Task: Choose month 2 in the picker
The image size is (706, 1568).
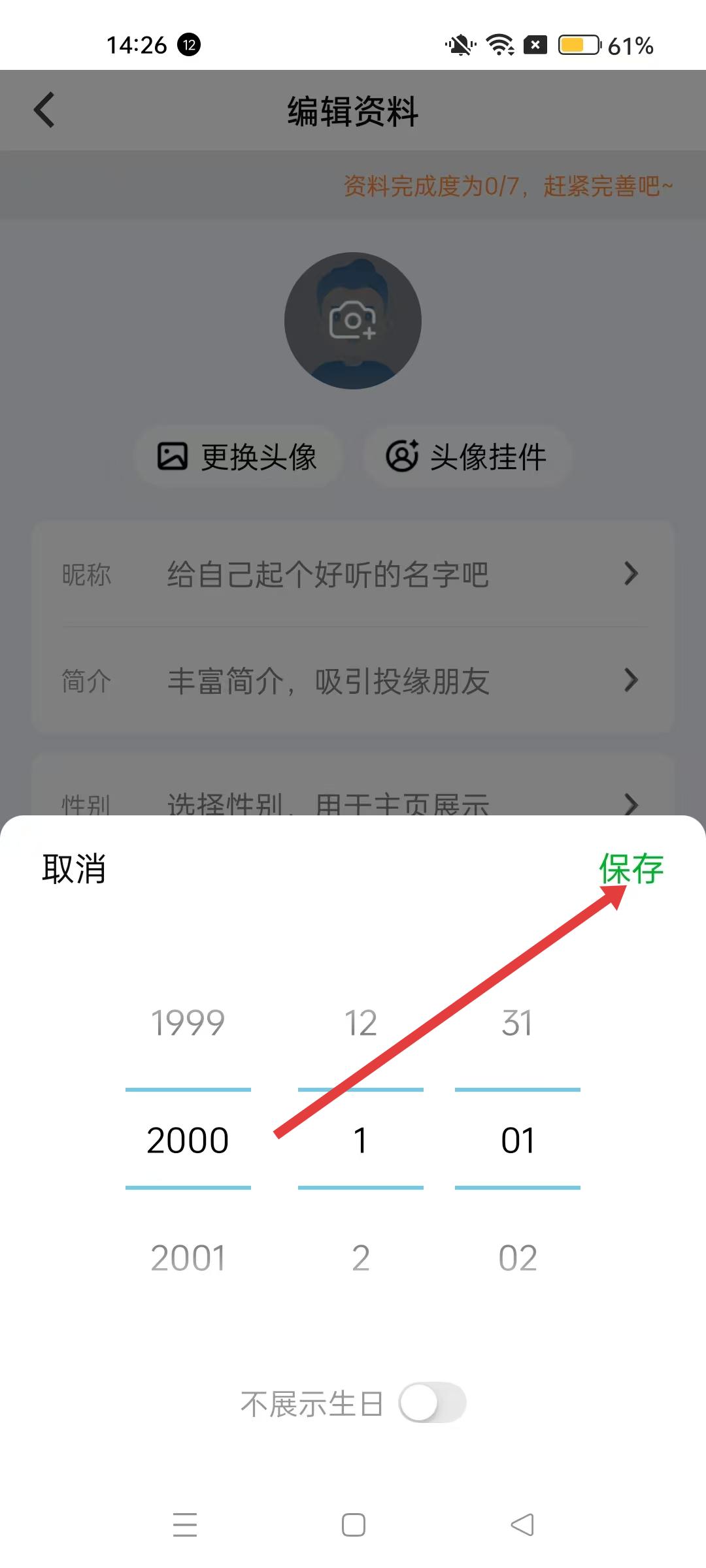Action: point(360,1258)
